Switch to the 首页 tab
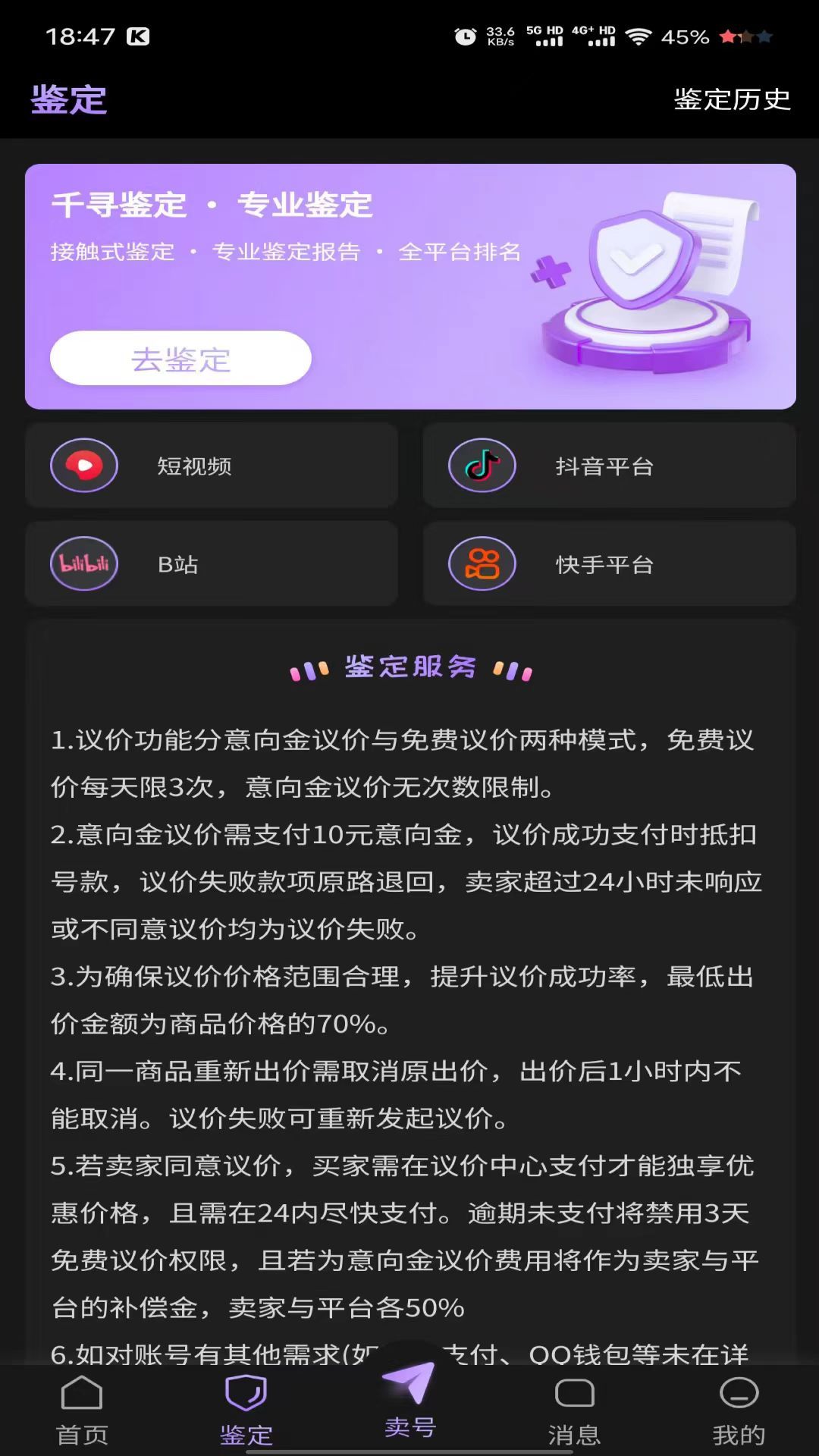This screenshot has width=819, height=1456. (x=82, y=1410)
